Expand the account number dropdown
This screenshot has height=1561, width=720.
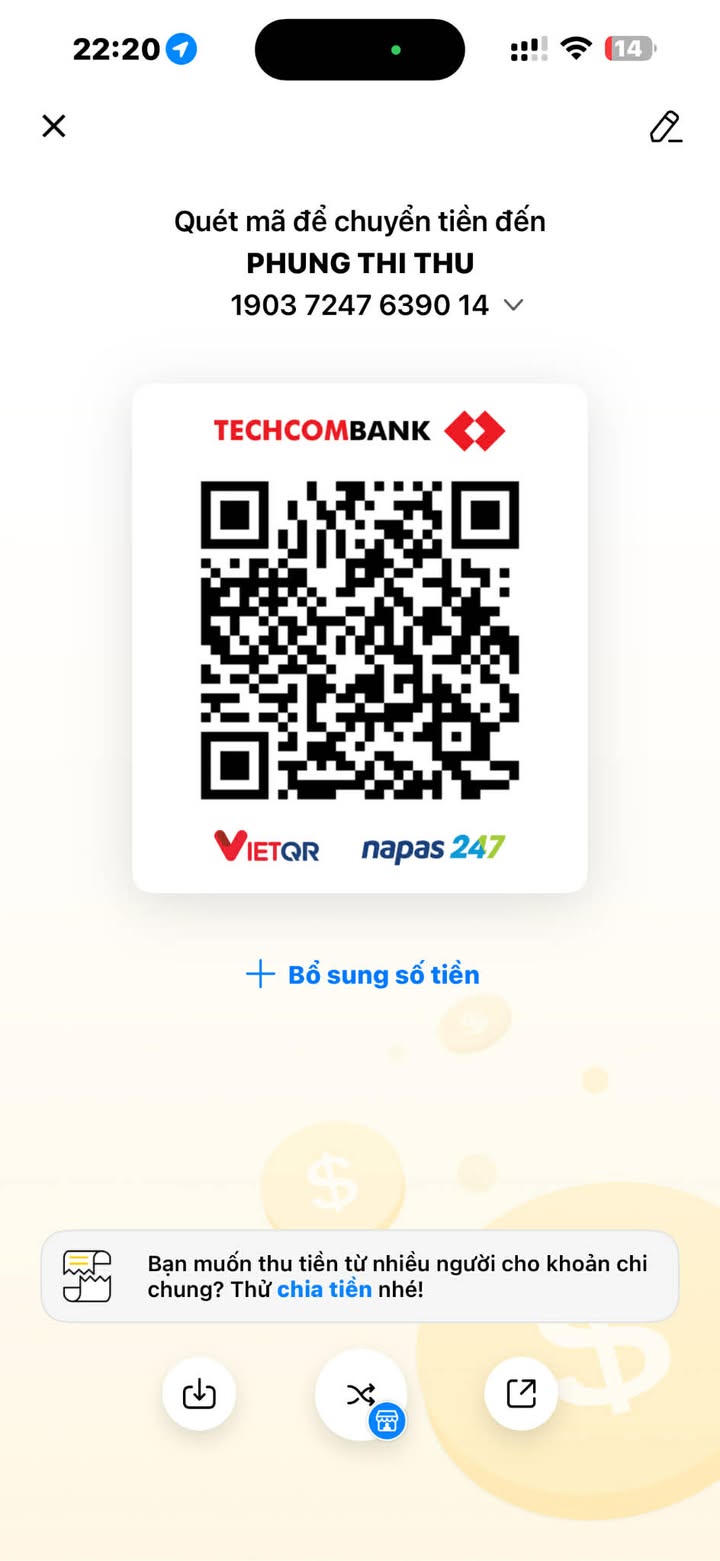pyautogui.click(x=513, y=305)
